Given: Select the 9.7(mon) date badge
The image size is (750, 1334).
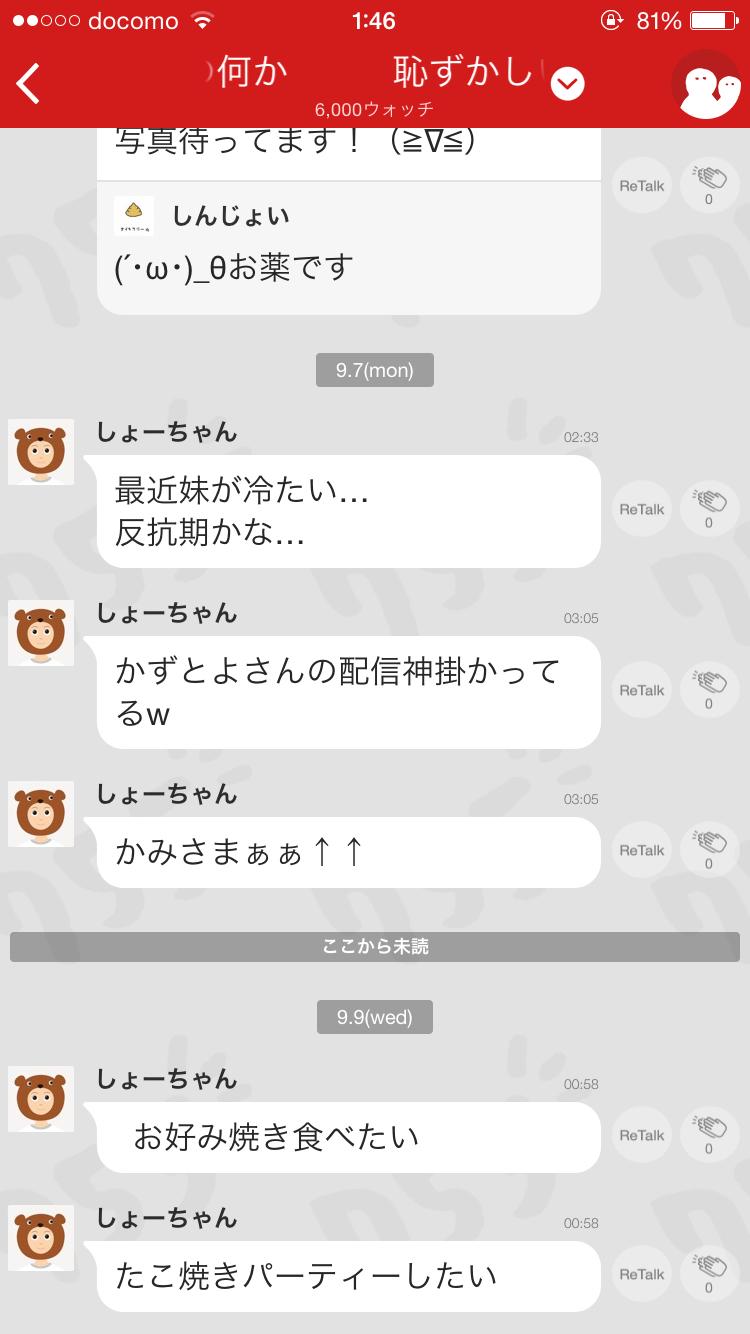Looking at the screenshot, I should click(x=374, y=370).
